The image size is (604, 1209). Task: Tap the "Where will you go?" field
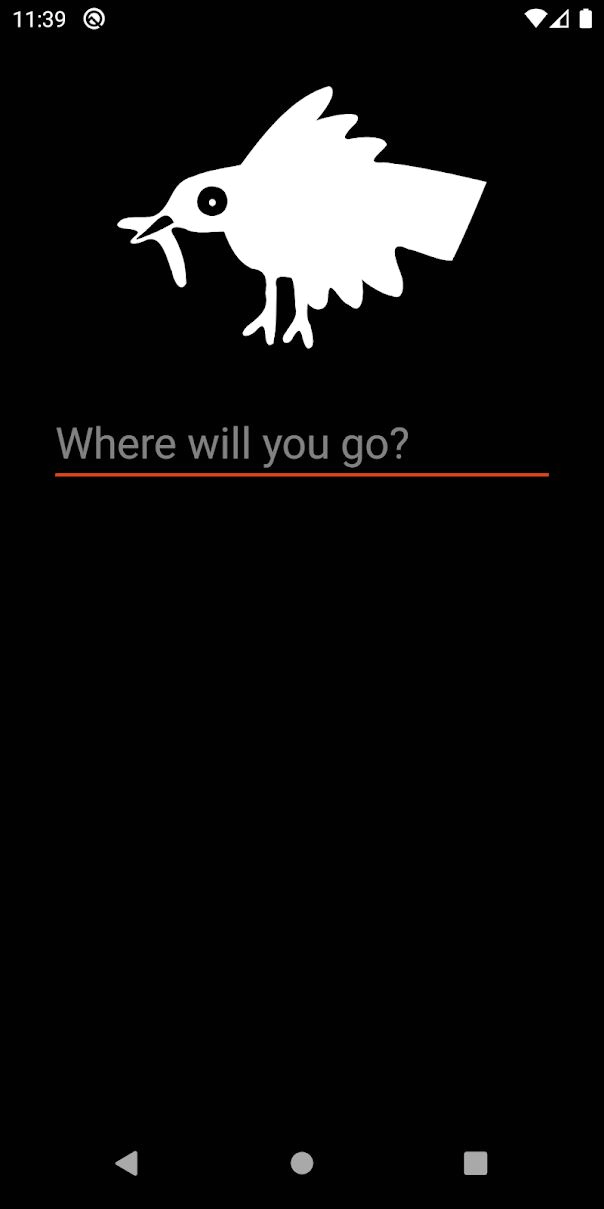[x=301, y=444]
